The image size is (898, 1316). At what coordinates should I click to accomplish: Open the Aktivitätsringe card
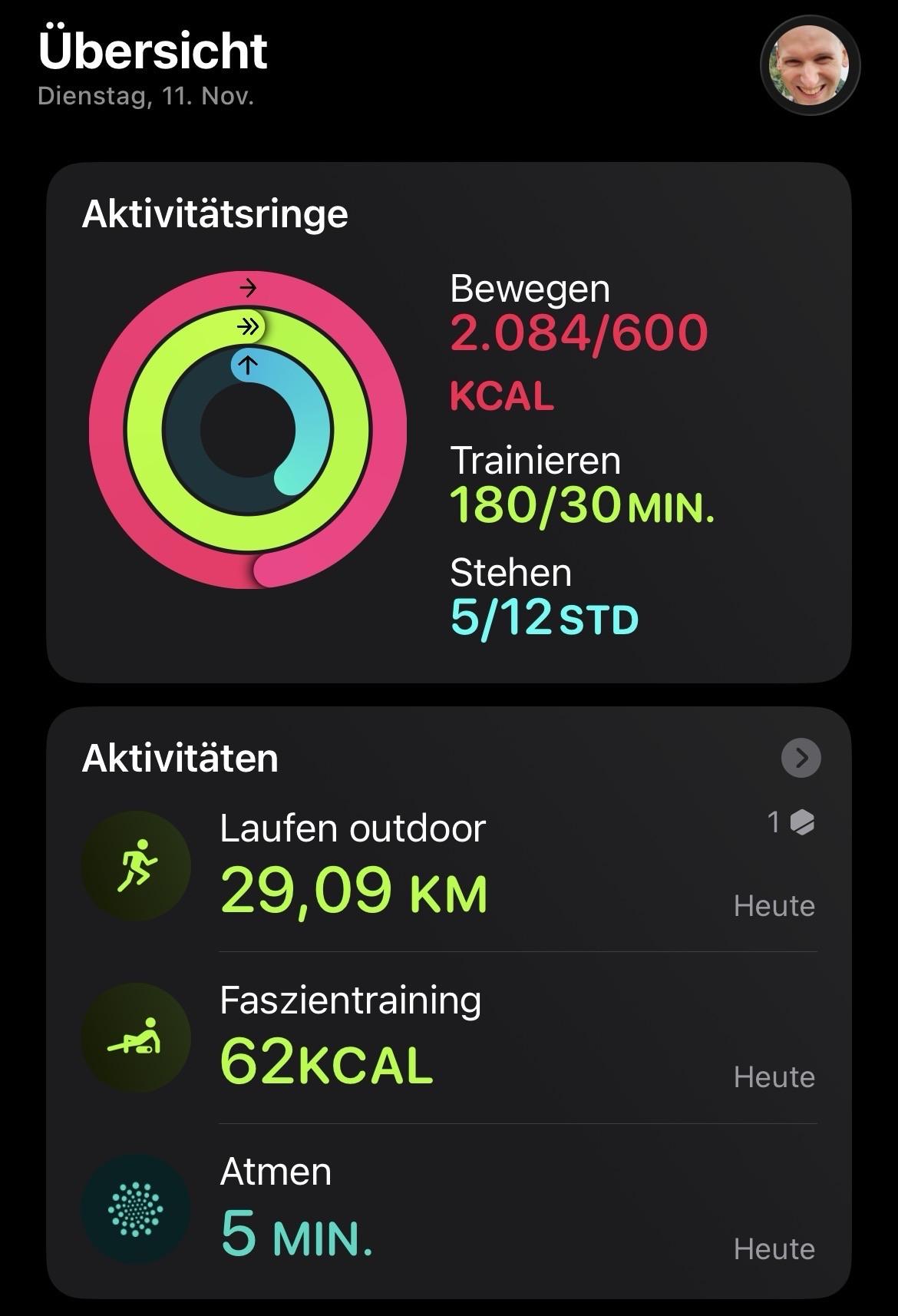click(448, 422)
